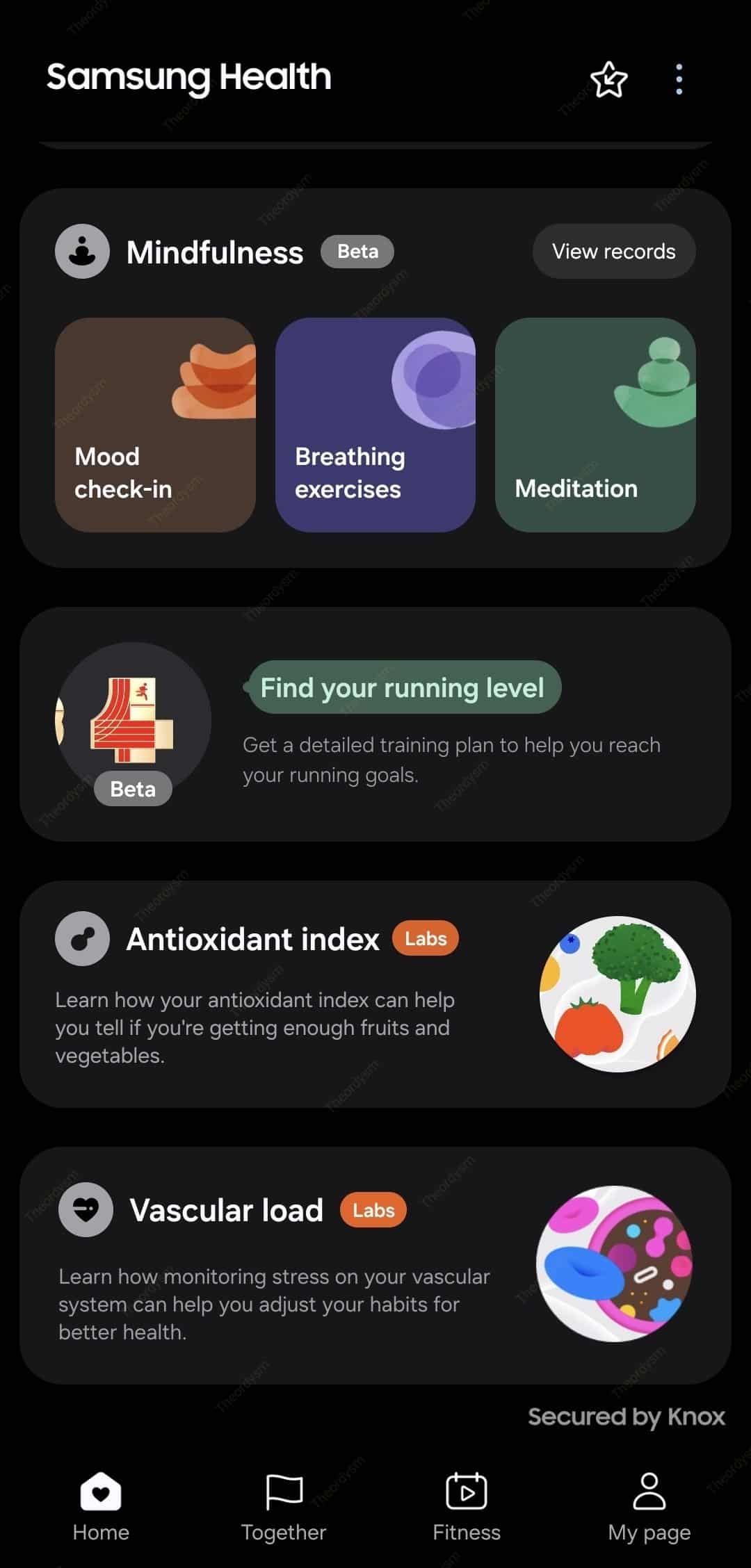Open the My page tab
751x1568 pixels.
click(649, 1505)
